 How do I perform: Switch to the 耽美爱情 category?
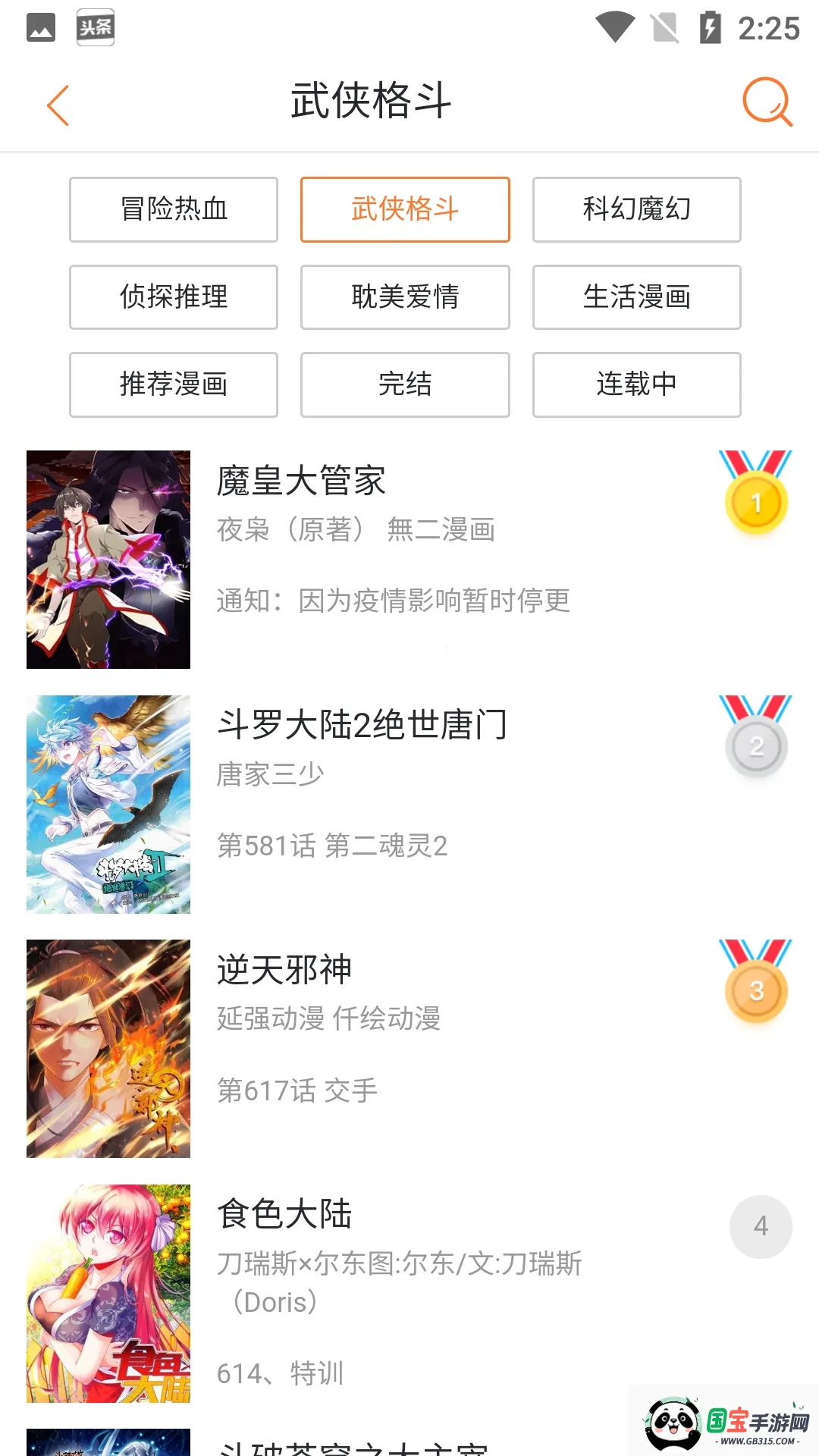tap(405, 297)
